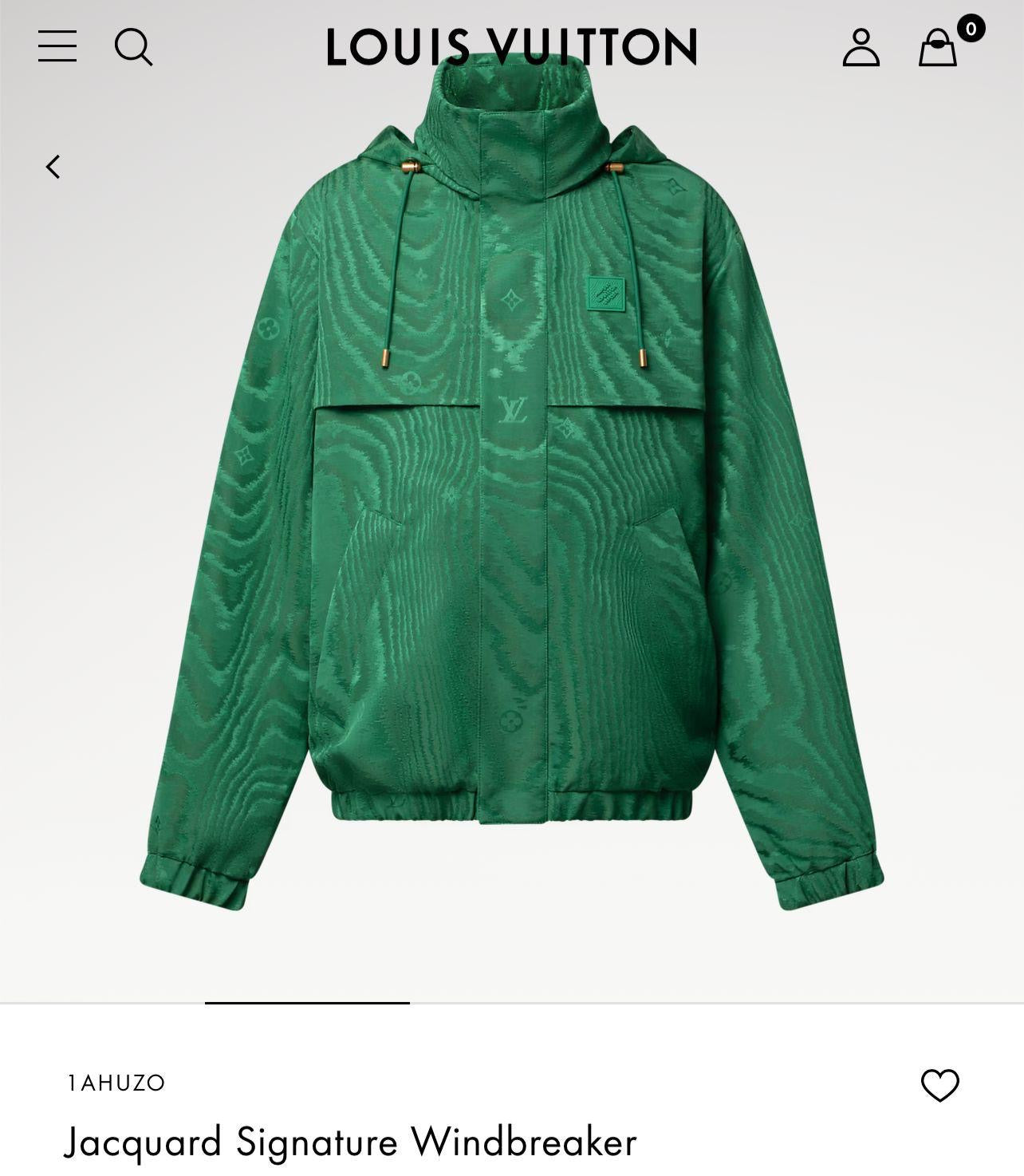
Task: Go back using the left chevron arrow
Action: (x=53, y=167)
